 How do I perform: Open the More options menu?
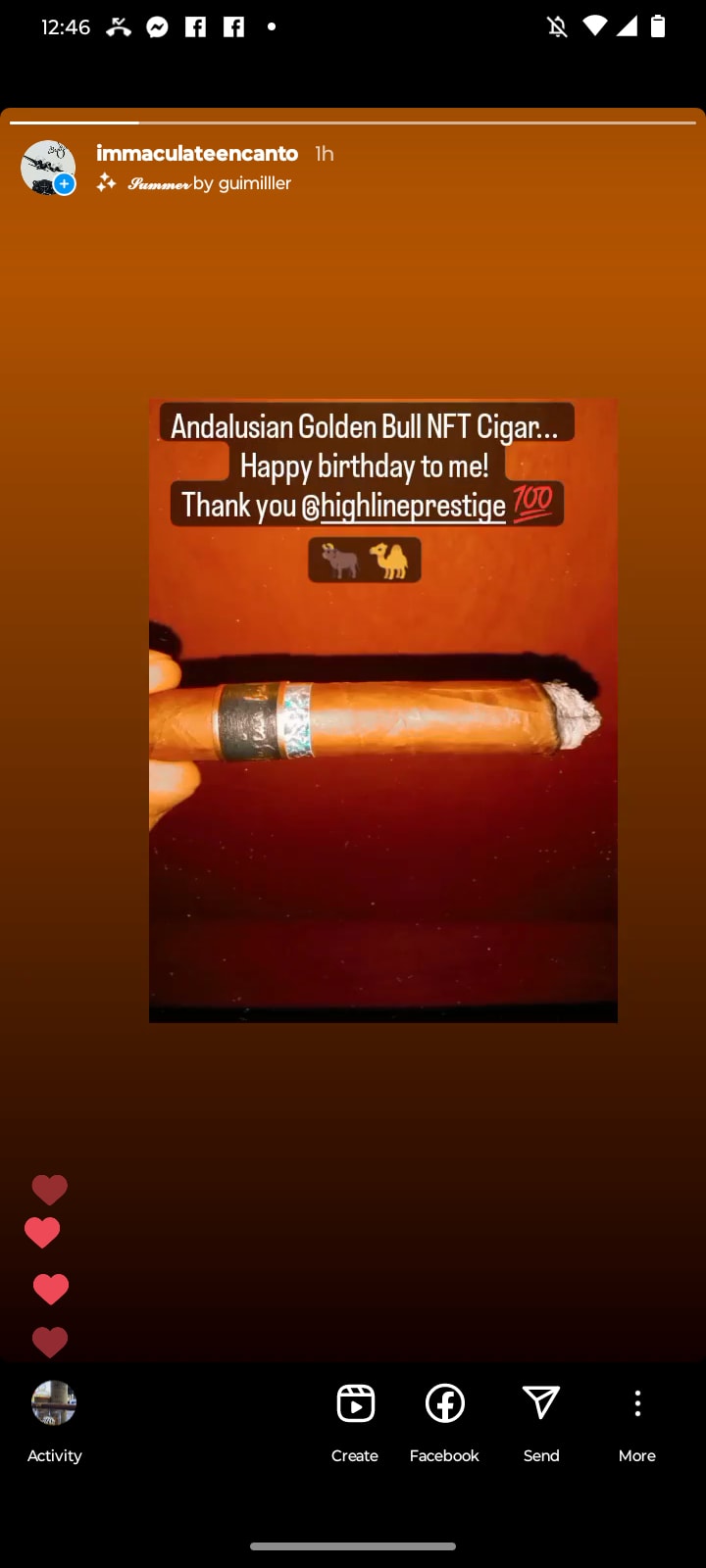pyautogui.click(x=637, y=1418)
